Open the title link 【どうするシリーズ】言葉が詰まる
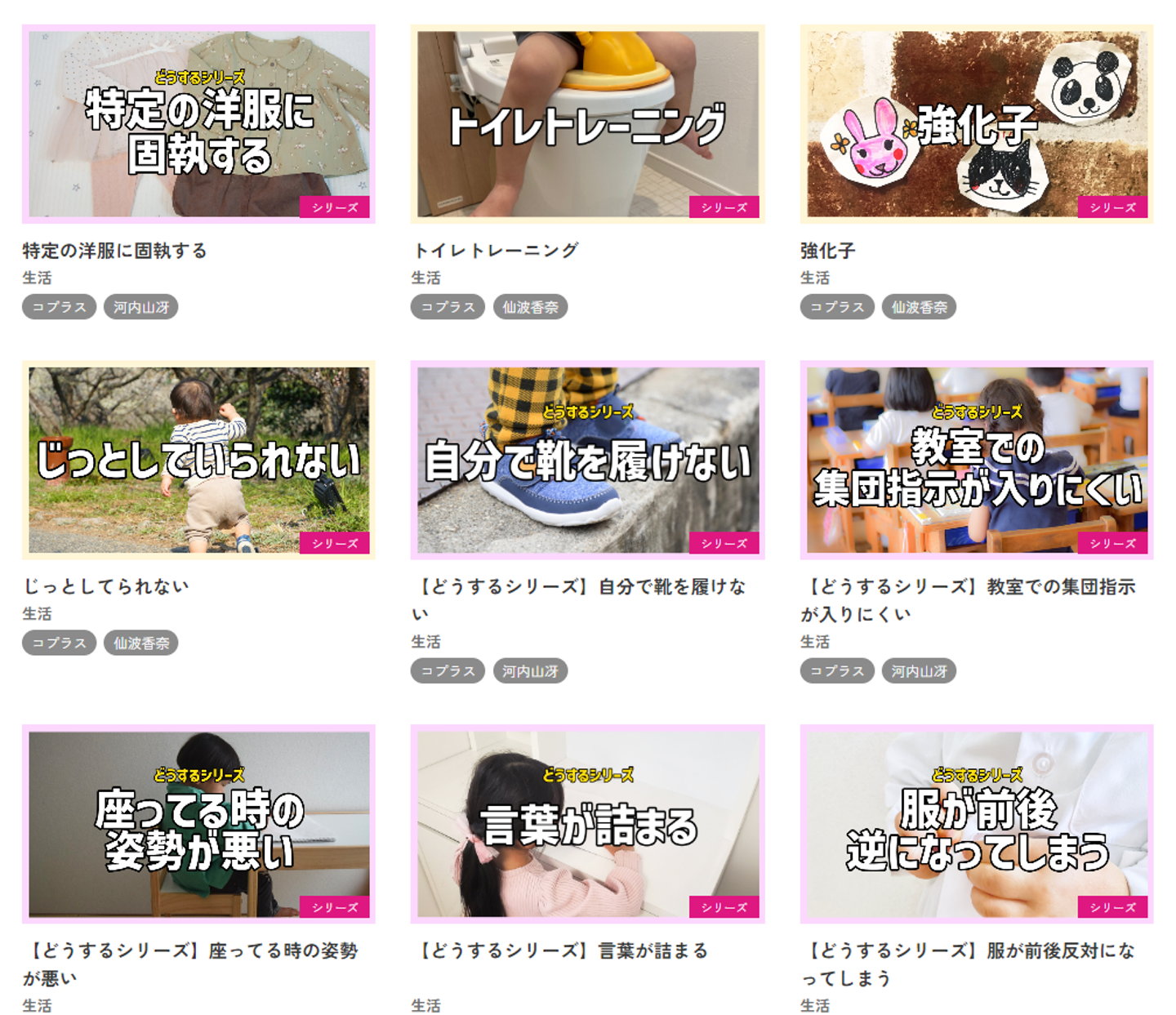This screenshot has width=1176, height=1015. point(562,950)
